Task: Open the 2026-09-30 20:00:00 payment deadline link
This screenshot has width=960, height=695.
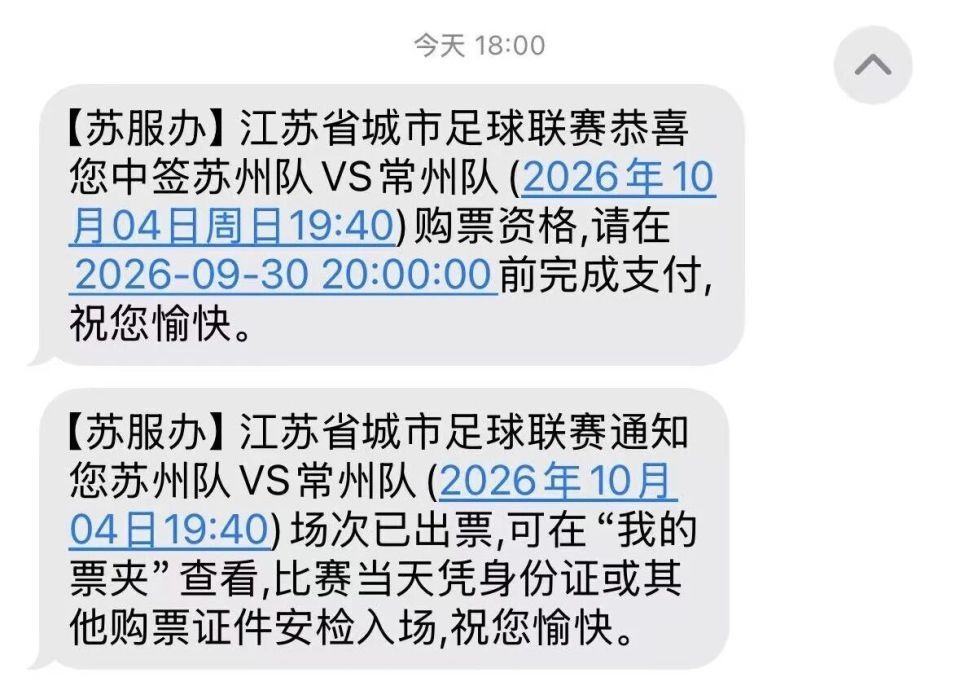Action: (284, 274)
